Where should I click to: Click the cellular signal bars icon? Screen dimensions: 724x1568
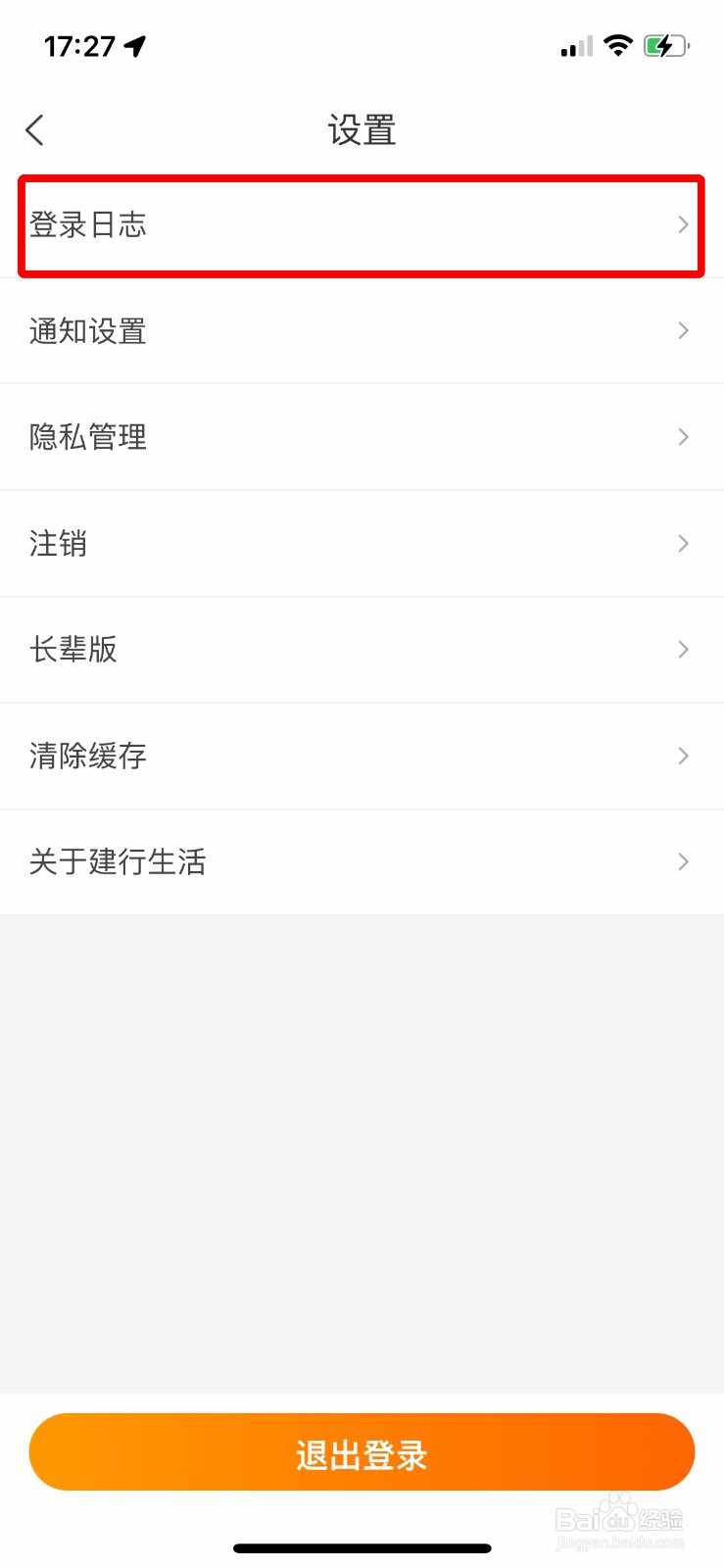576,45
